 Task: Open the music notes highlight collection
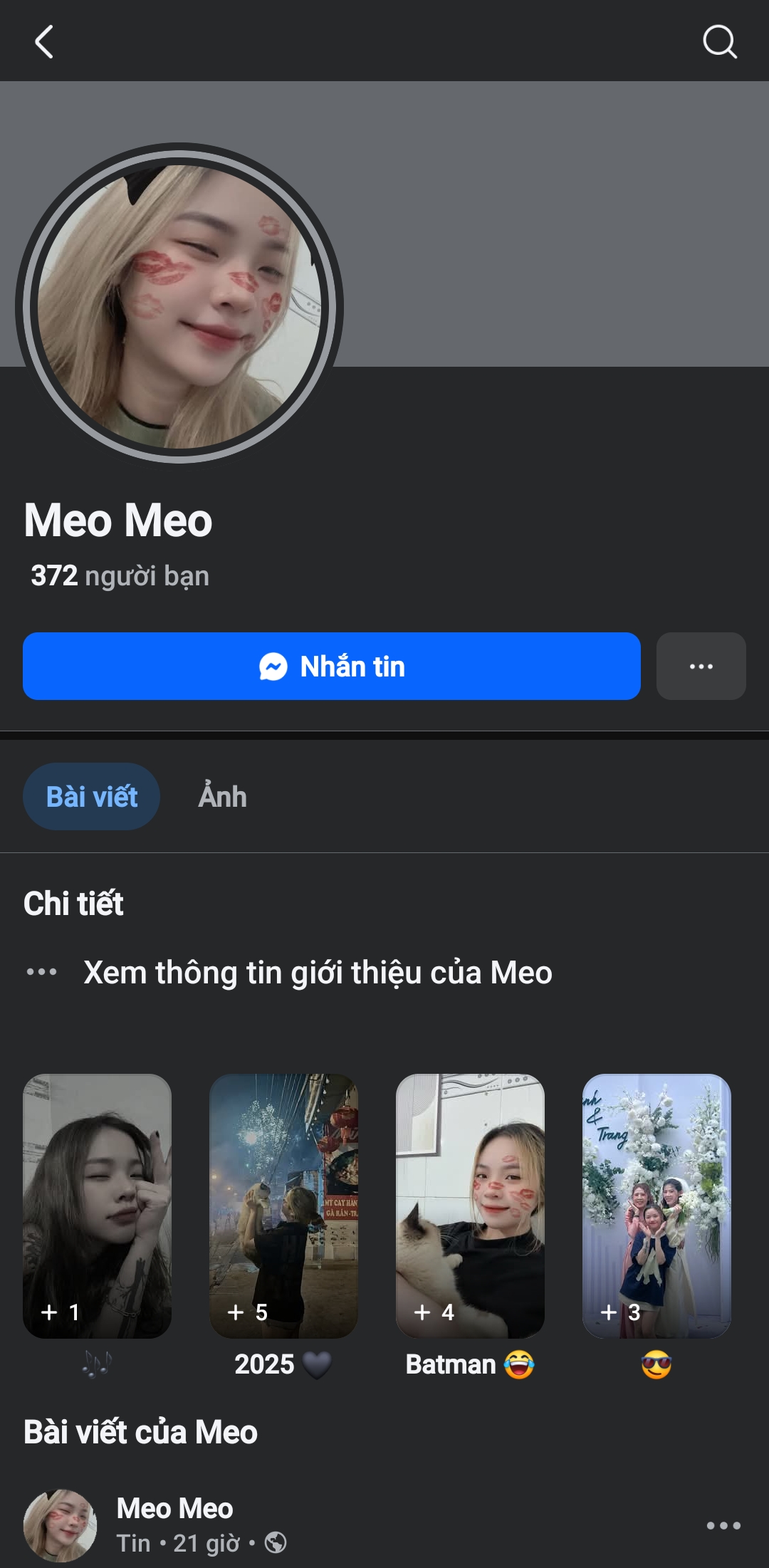[98, 1206]
